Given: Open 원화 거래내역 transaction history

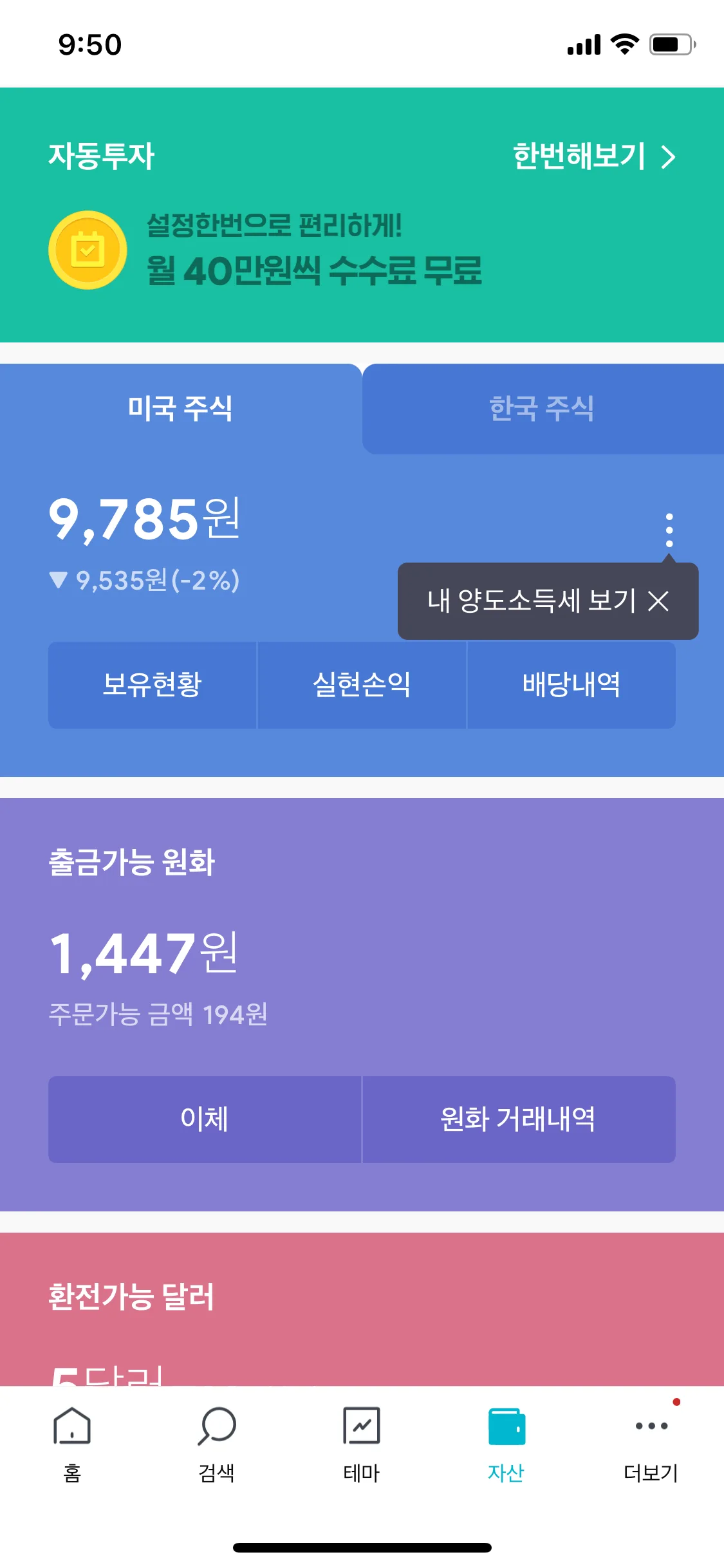Looking at the screenshot, I should 519,1119.
